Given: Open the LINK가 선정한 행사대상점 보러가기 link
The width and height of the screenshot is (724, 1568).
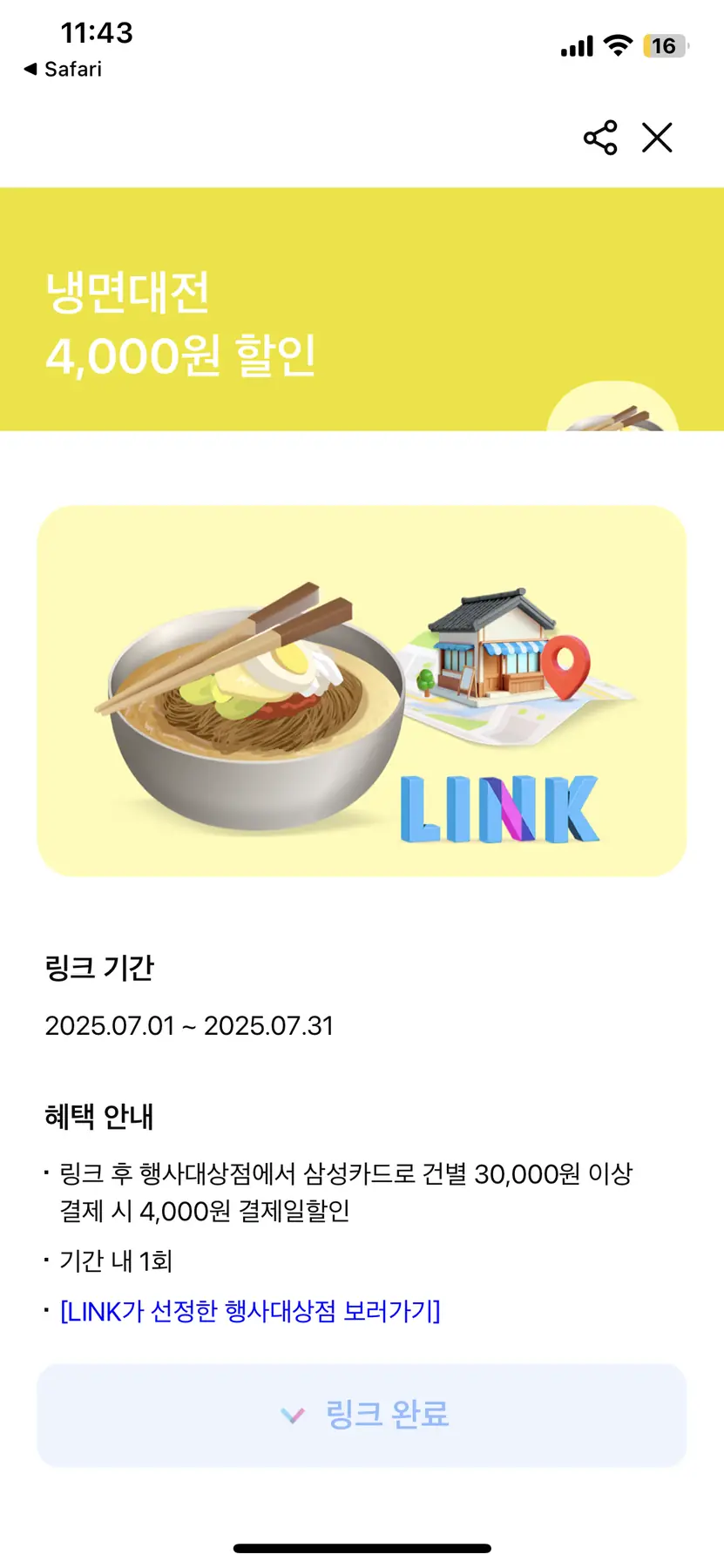Looking at the screenshot, I should [x=250, y=1311].
